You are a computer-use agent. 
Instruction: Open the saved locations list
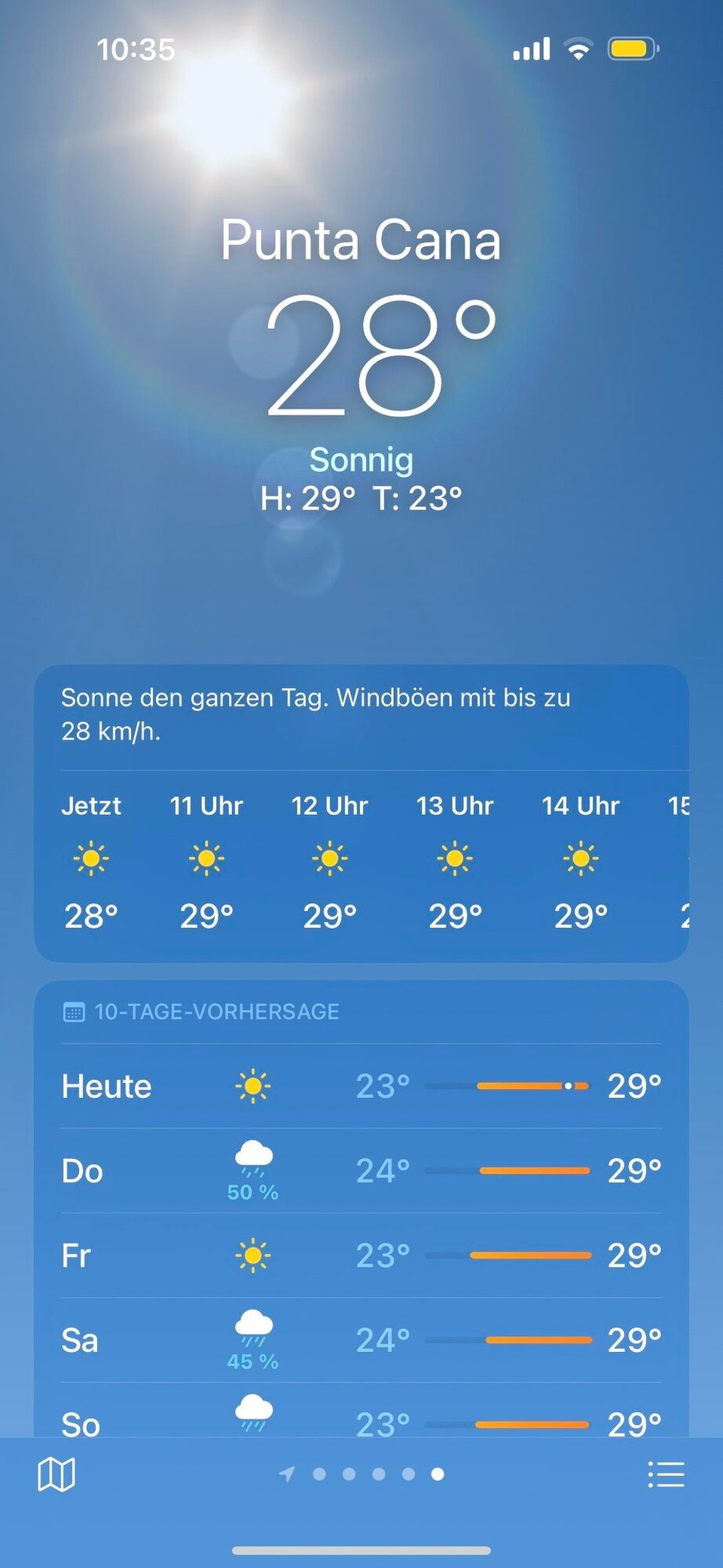[666, 1474]
